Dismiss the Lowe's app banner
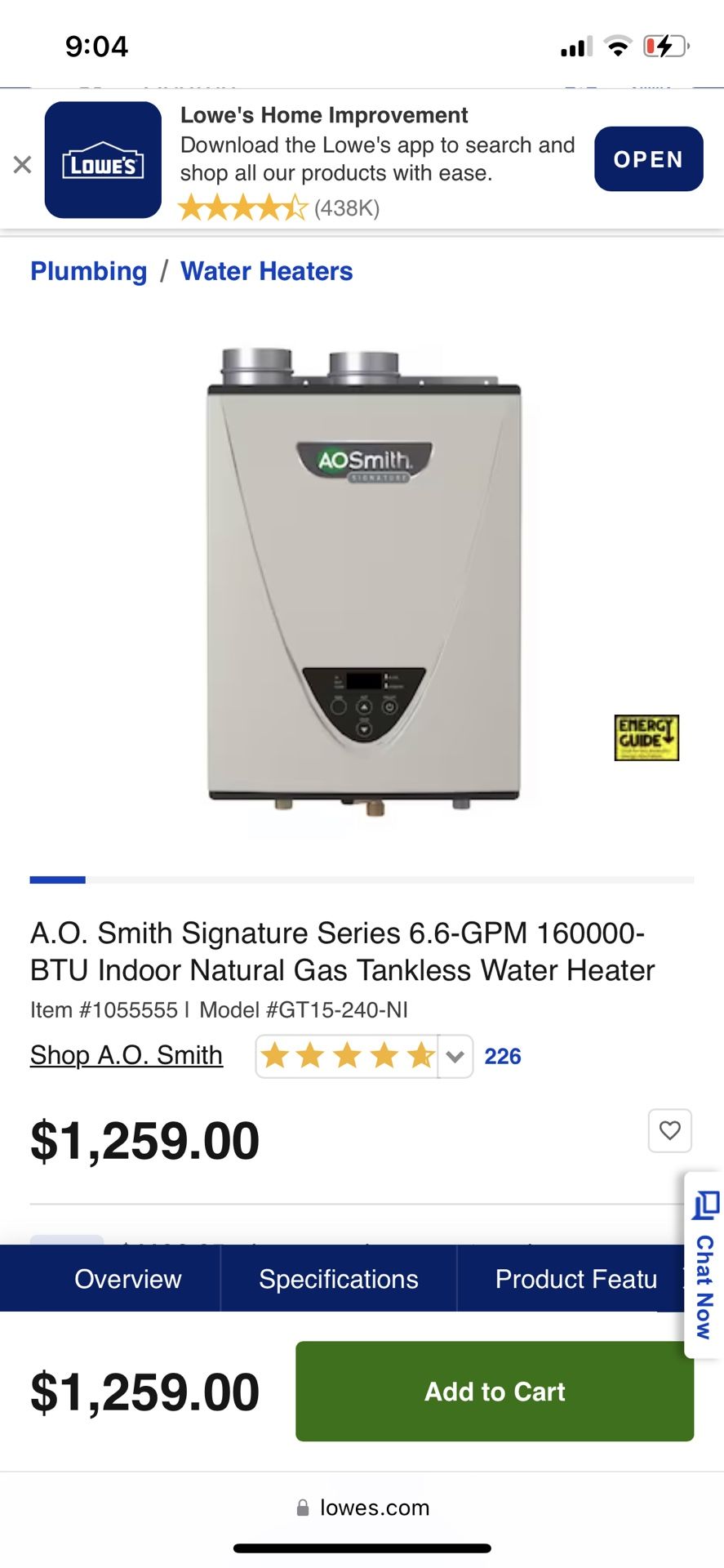This screenshot has width=724, height=1568. pyautogui.click(x=22, y=164)
